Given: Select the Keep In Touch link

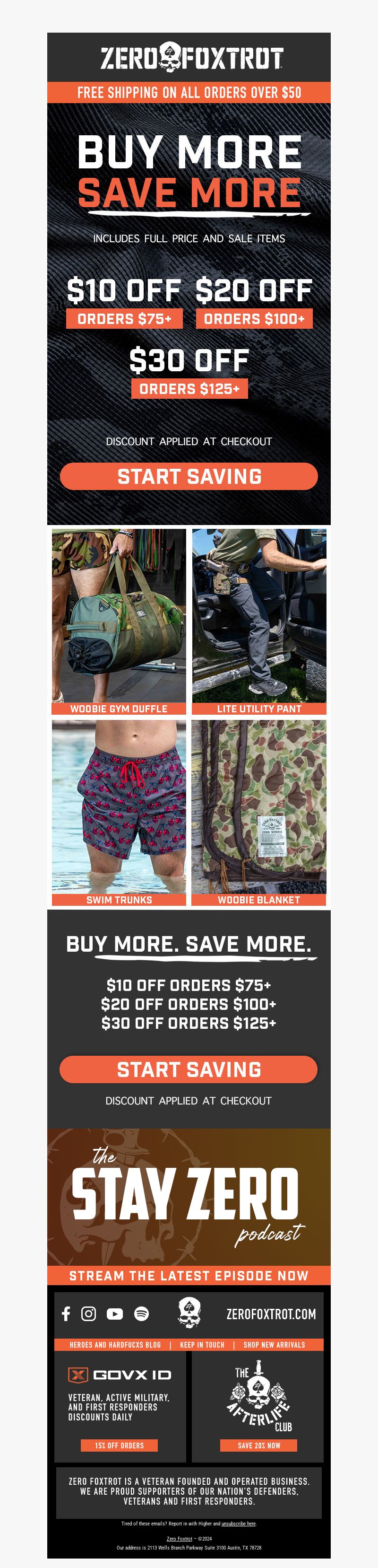Looking at the screenshot, I should pyautogui.click(x=202, y=1345).
